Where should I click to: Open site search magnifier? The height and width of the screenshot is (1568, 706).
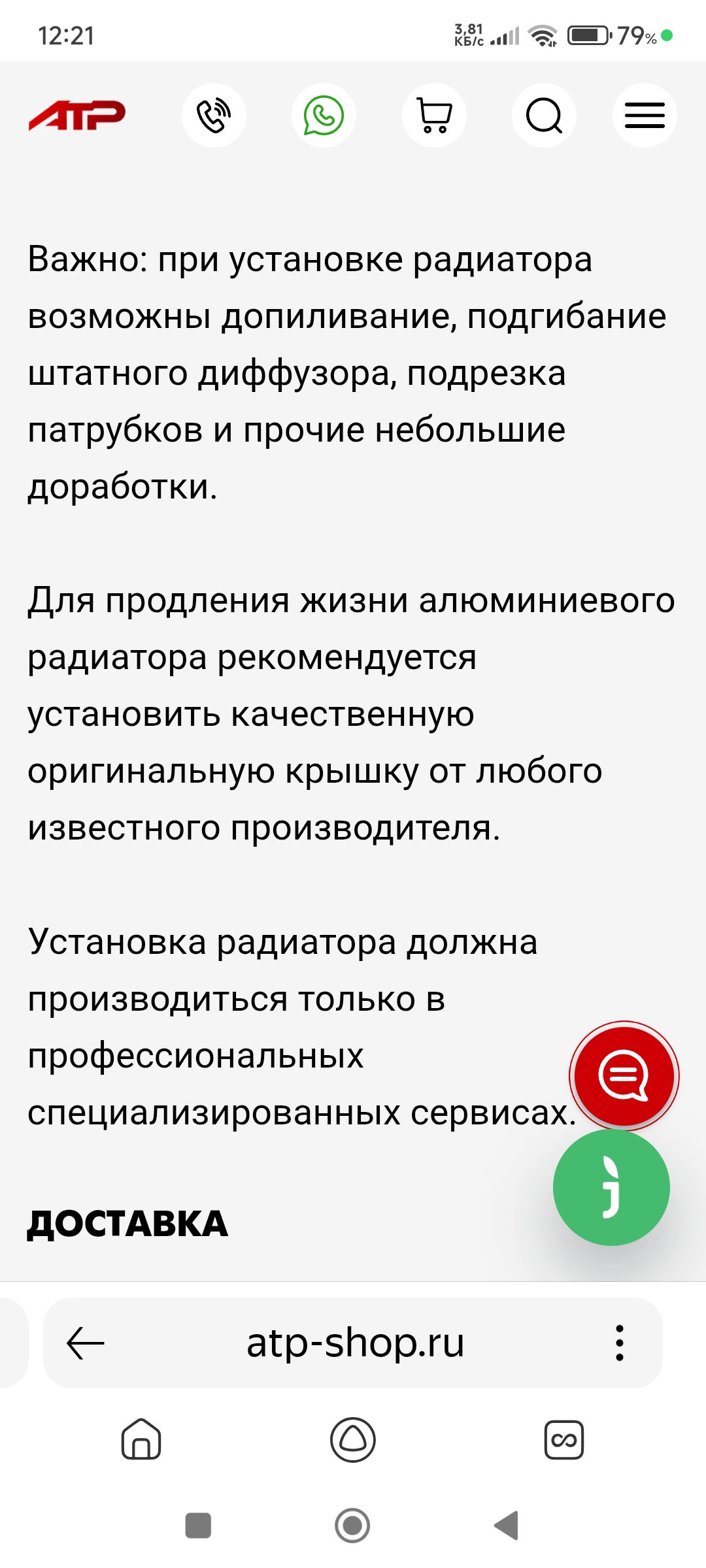(544, 116)
